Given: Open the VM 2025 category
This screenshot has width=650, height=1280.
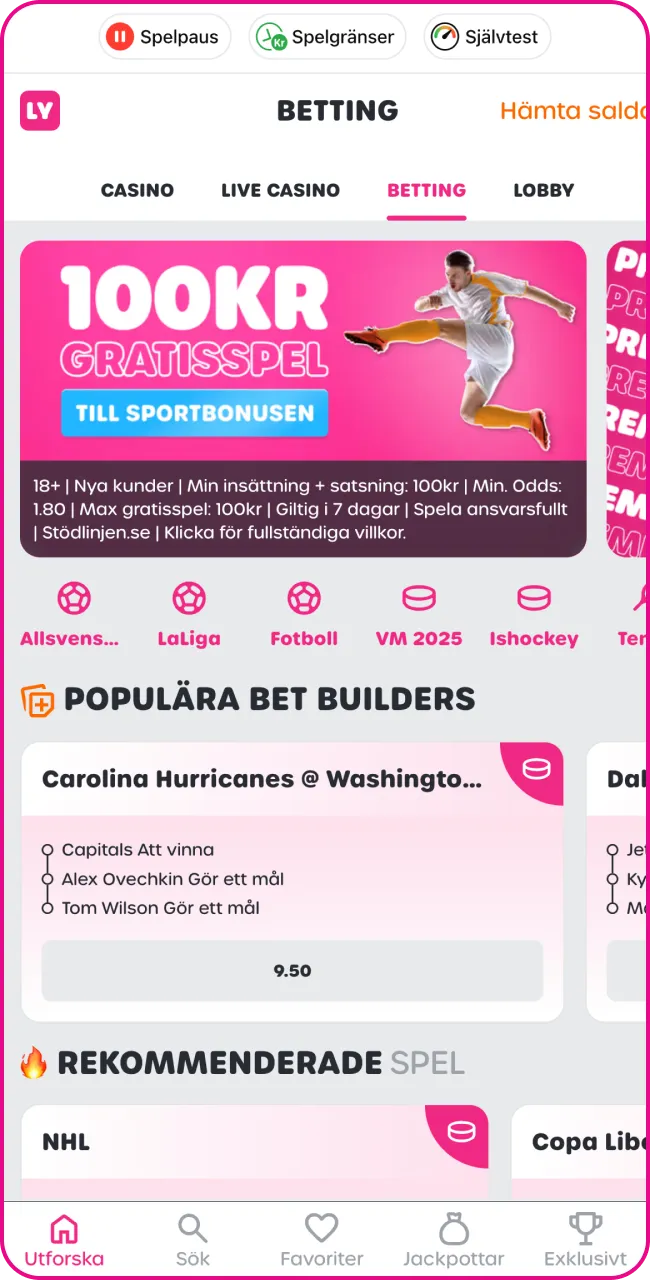Looking at the screenshot, I should [419, 615].
